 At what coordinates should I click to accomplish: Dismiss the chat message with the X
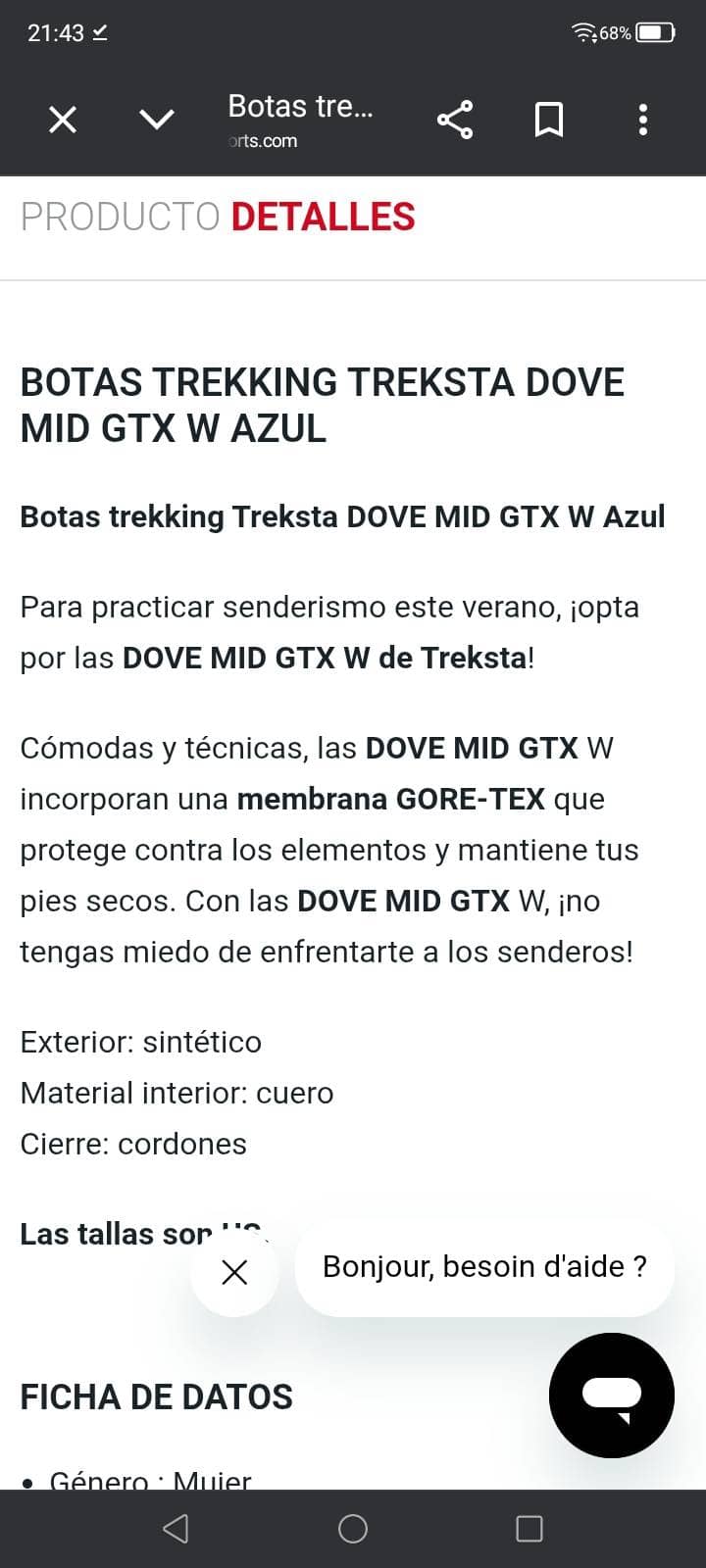[234, 1271]
